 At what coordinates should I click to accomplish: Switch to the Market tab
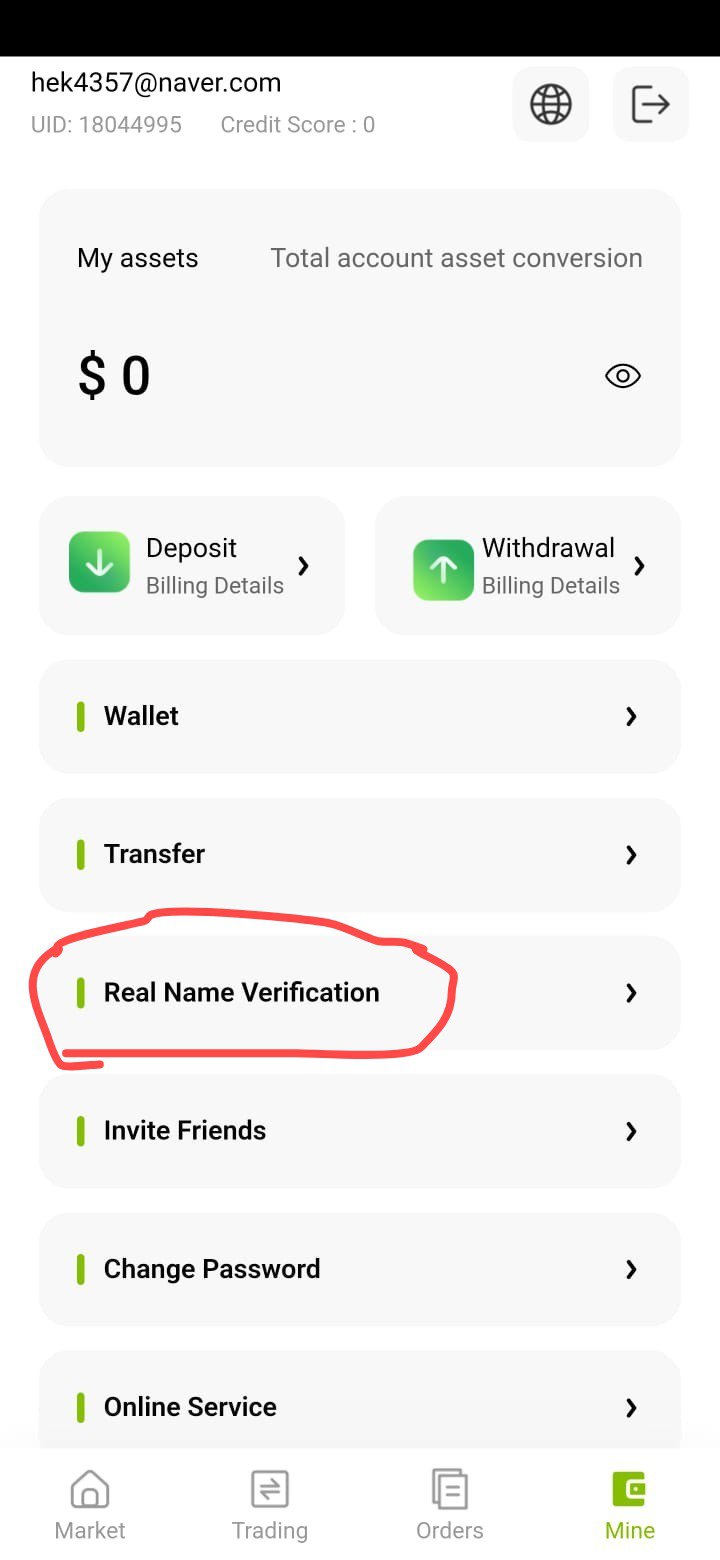tap(90, 1505)
